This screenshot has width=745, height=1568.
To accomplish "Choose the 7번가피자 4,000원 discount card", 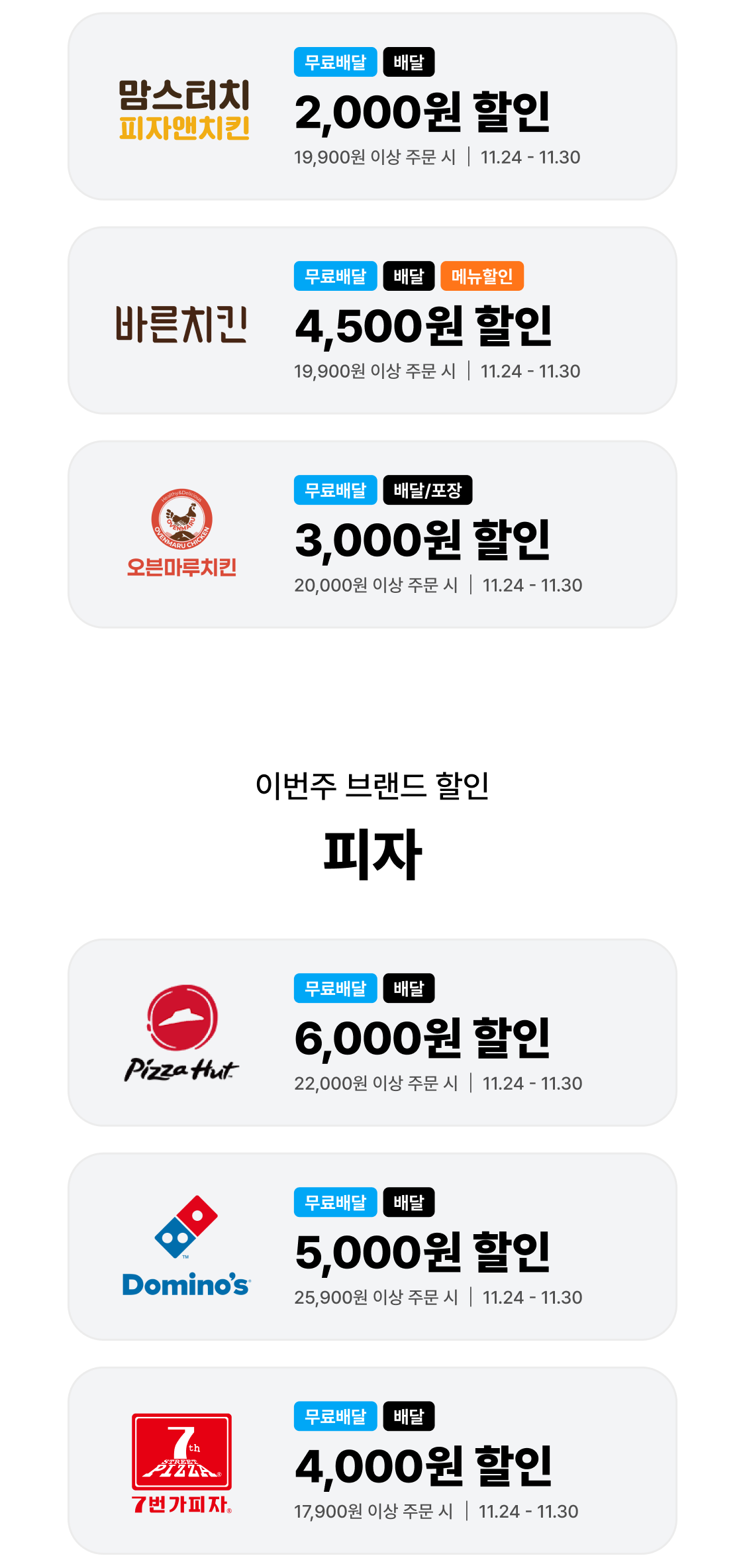I will coord(372,1461).
